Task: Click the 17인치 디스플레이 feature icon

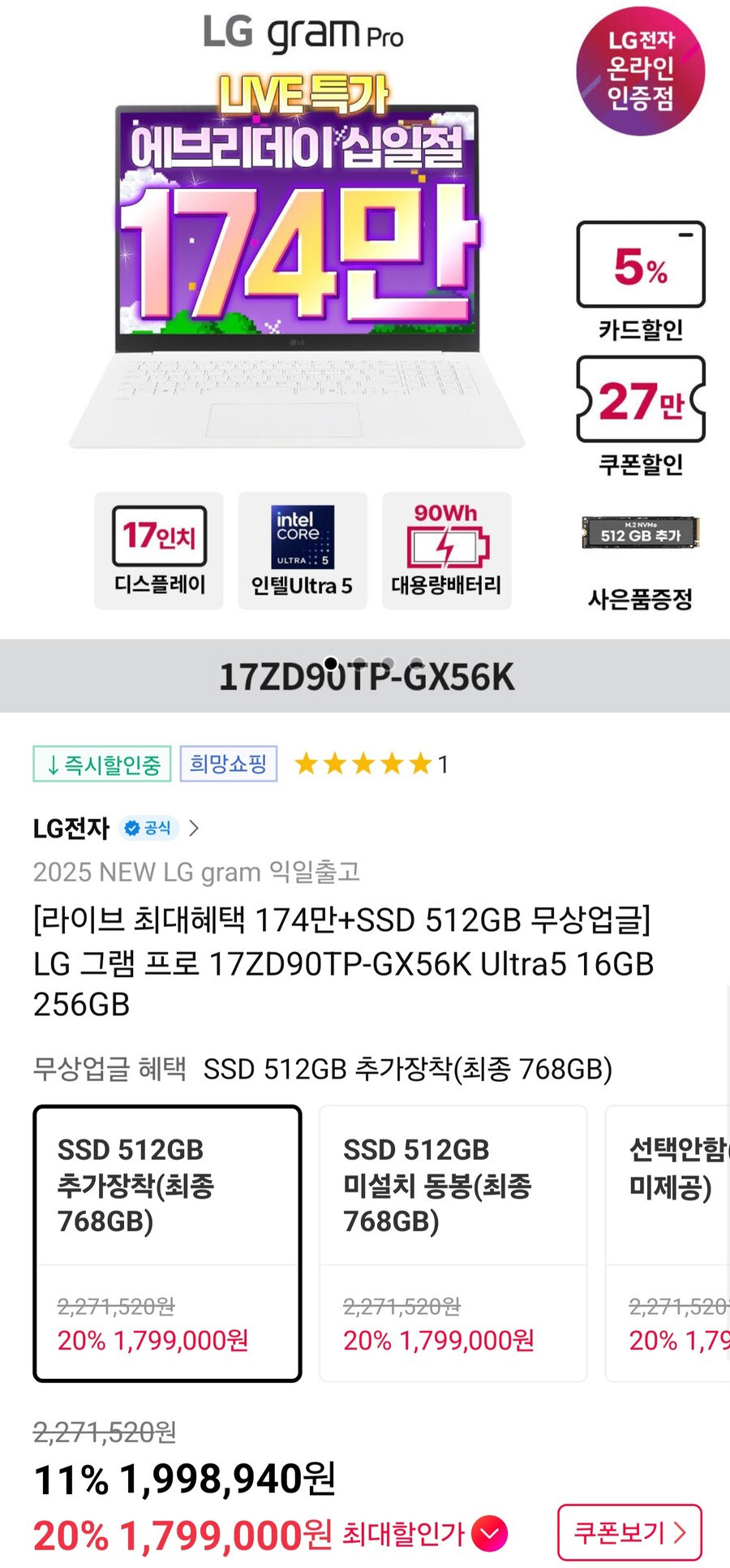Action: point(158,550)
